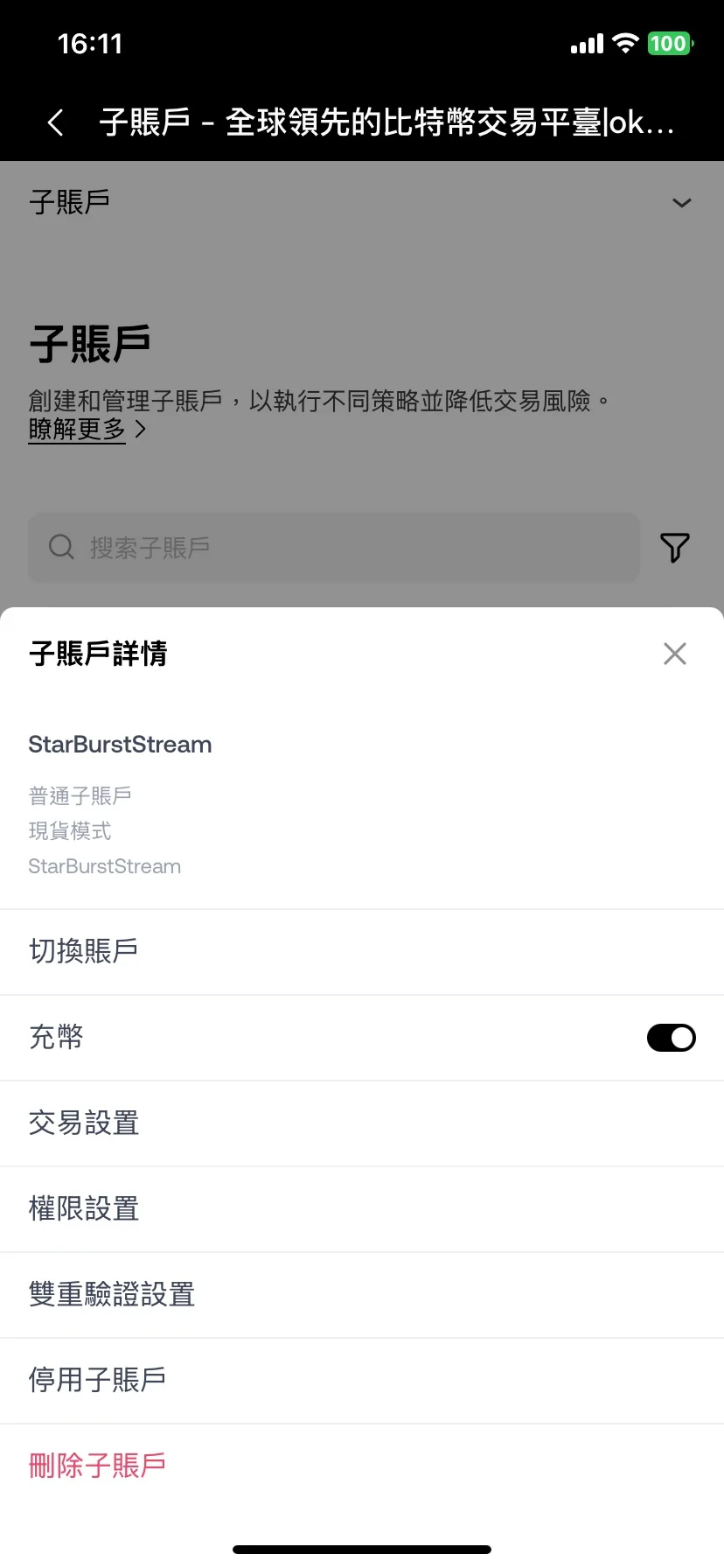Tap the Wi-Fi icon in status bar
This screenshot has height=1568, width=724.
tap(626, 43)
